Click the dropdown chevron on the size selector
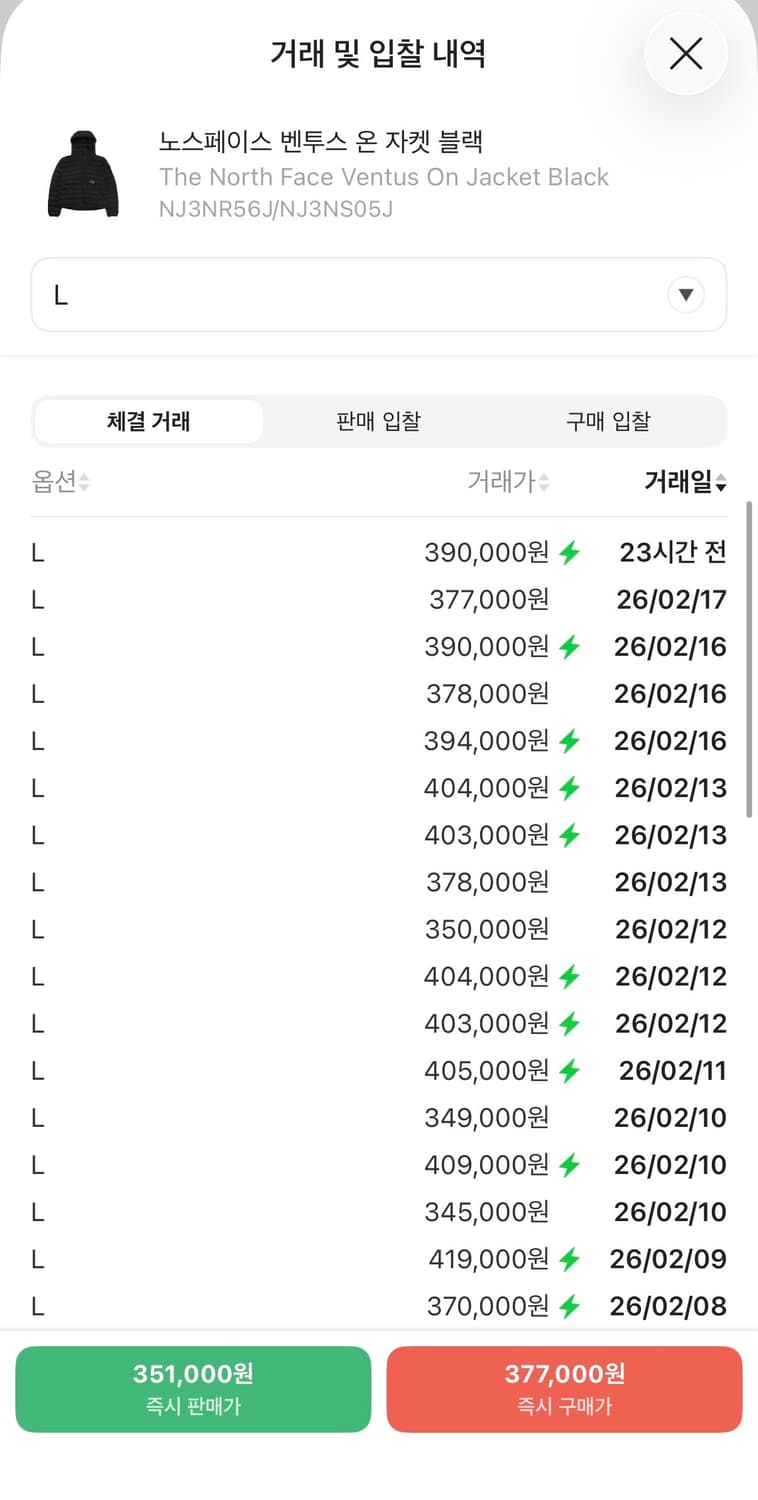 [686, 295]
